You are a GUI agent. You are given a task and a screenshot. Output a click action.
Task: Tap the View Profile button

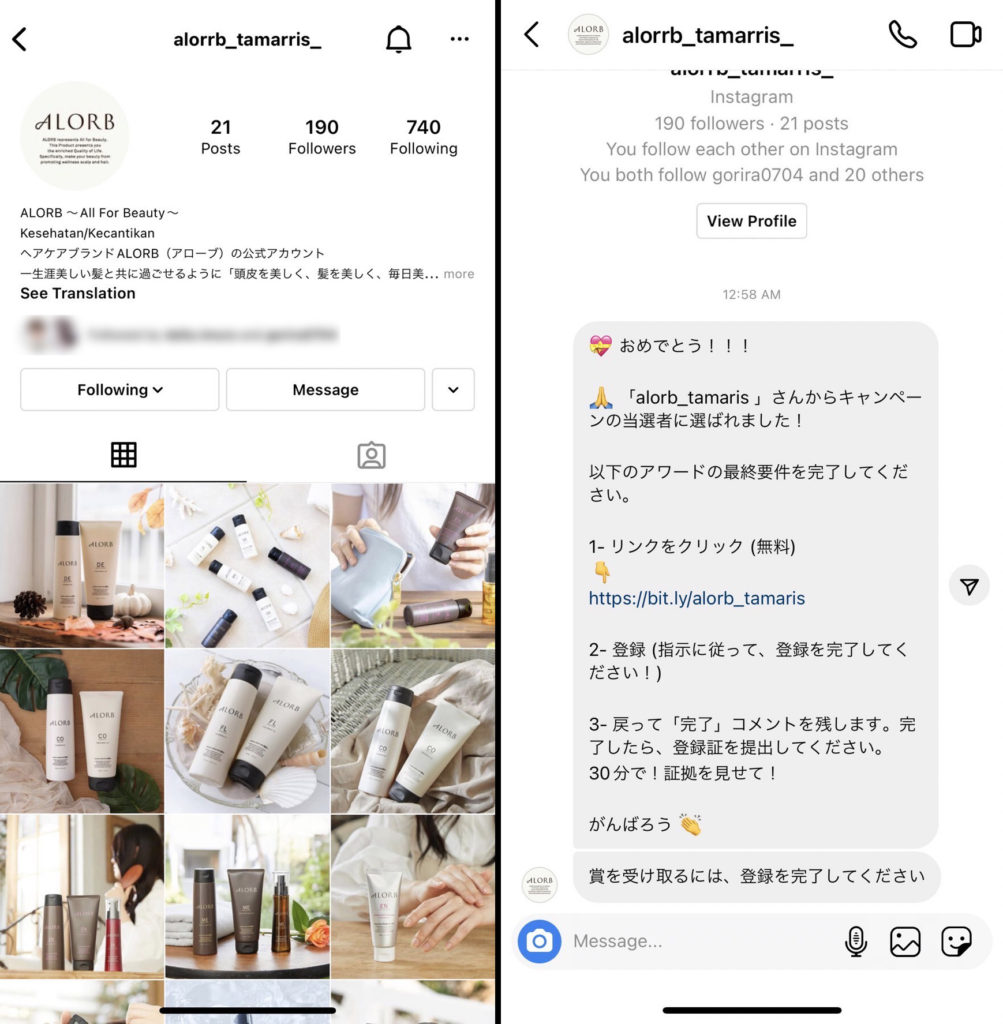751,221
